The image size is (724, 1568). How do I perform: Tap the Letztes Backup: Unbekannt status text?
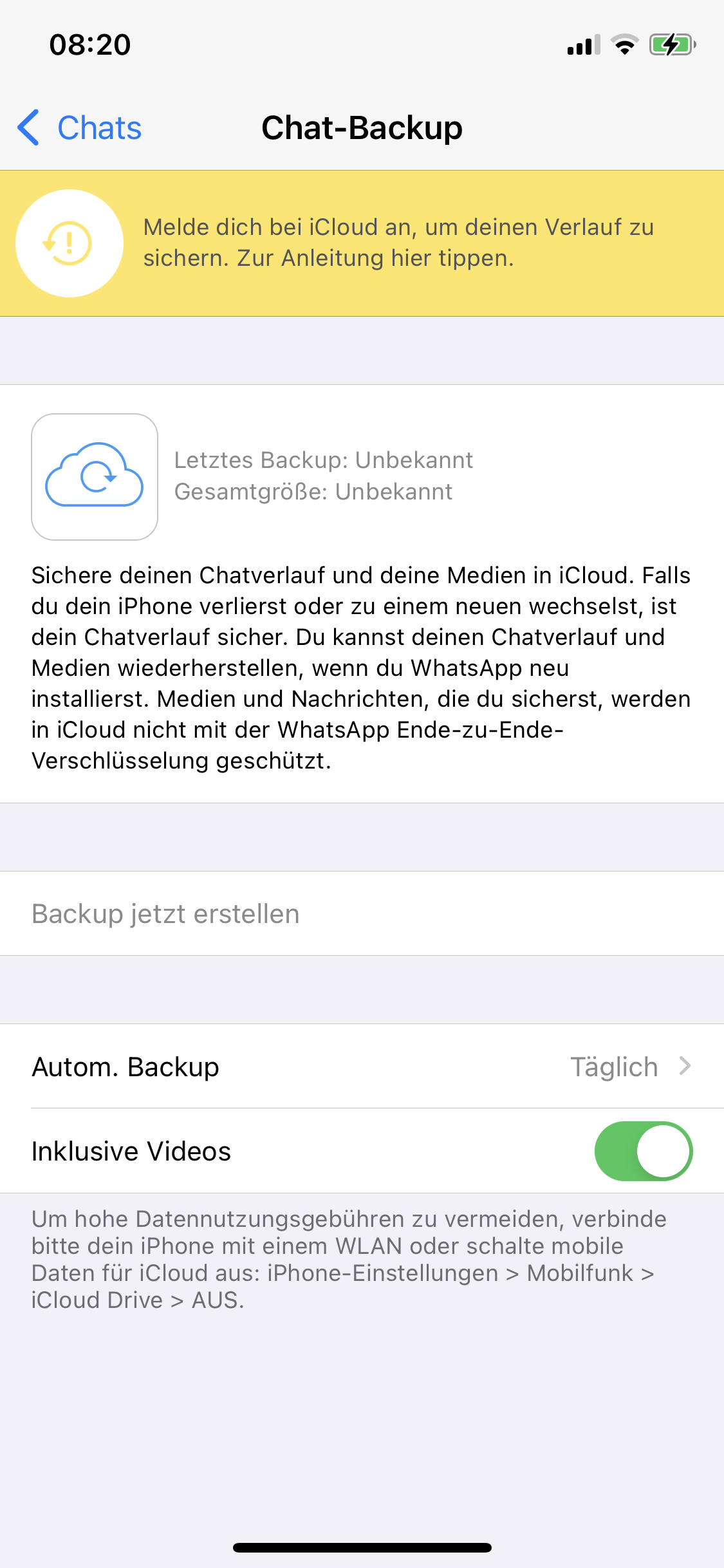click(x=323, y=460)
